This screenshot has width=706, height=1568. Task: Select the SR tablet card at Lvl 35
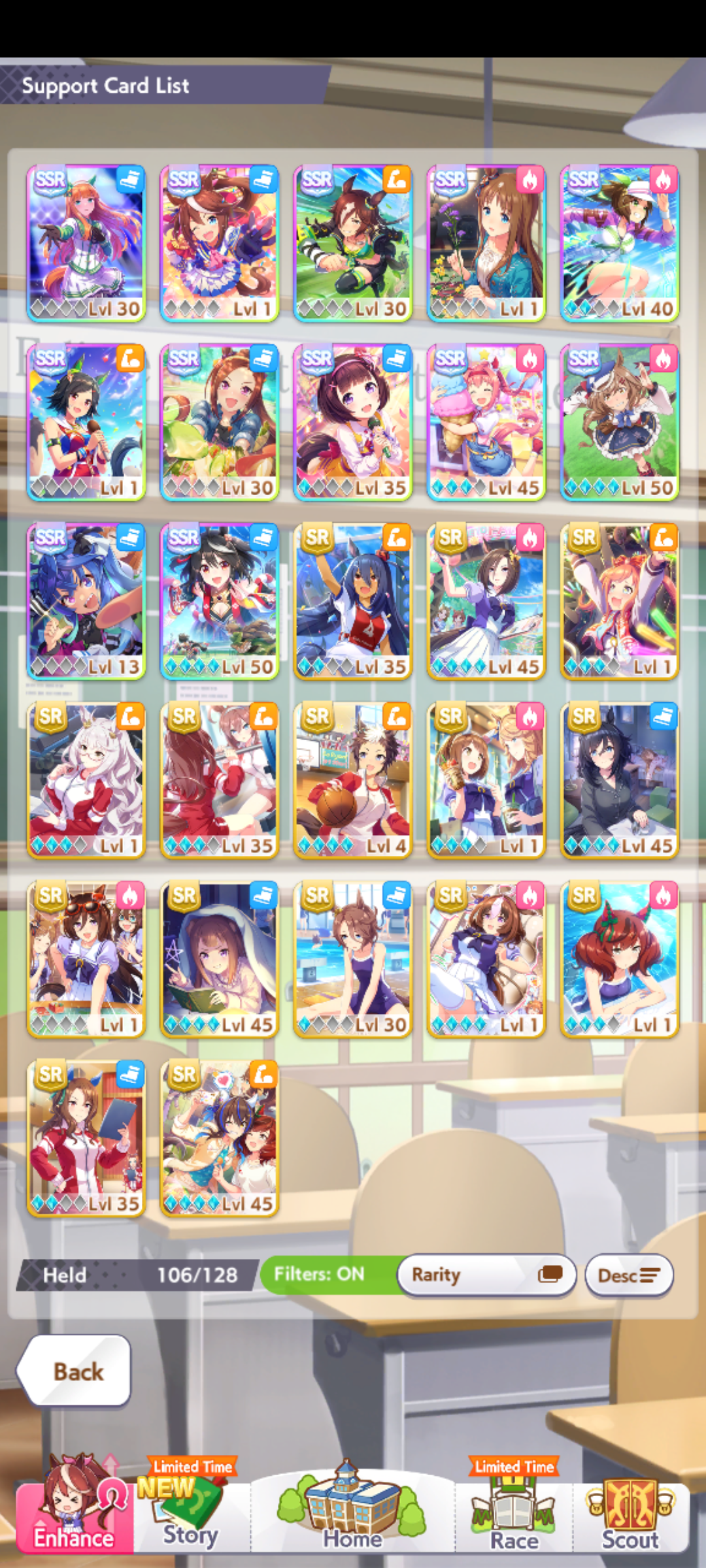[x=86, y=1138]
